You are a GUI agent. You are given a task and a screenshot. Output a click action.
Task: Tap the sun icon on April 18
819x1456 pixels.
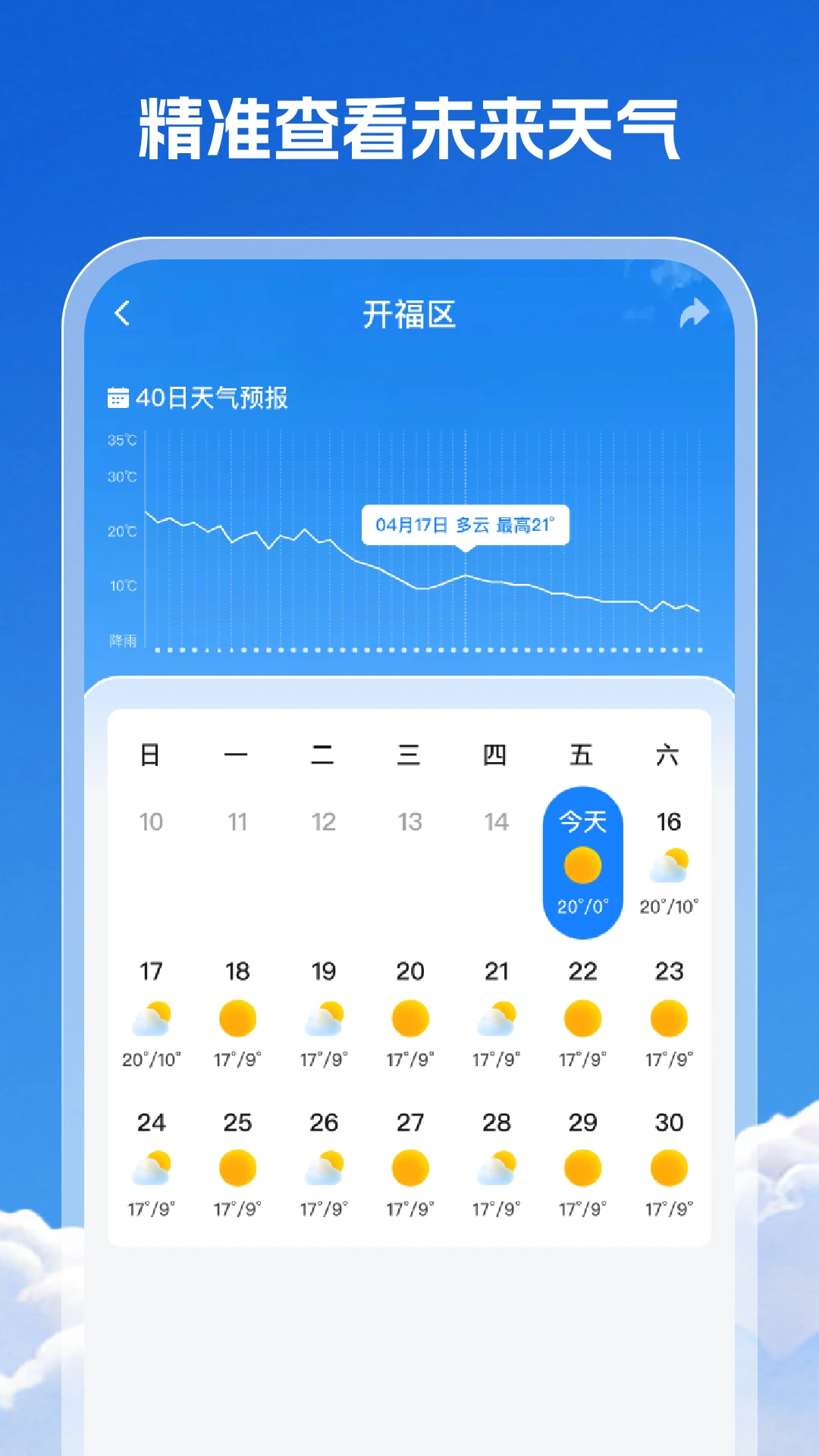(239, 1019)
